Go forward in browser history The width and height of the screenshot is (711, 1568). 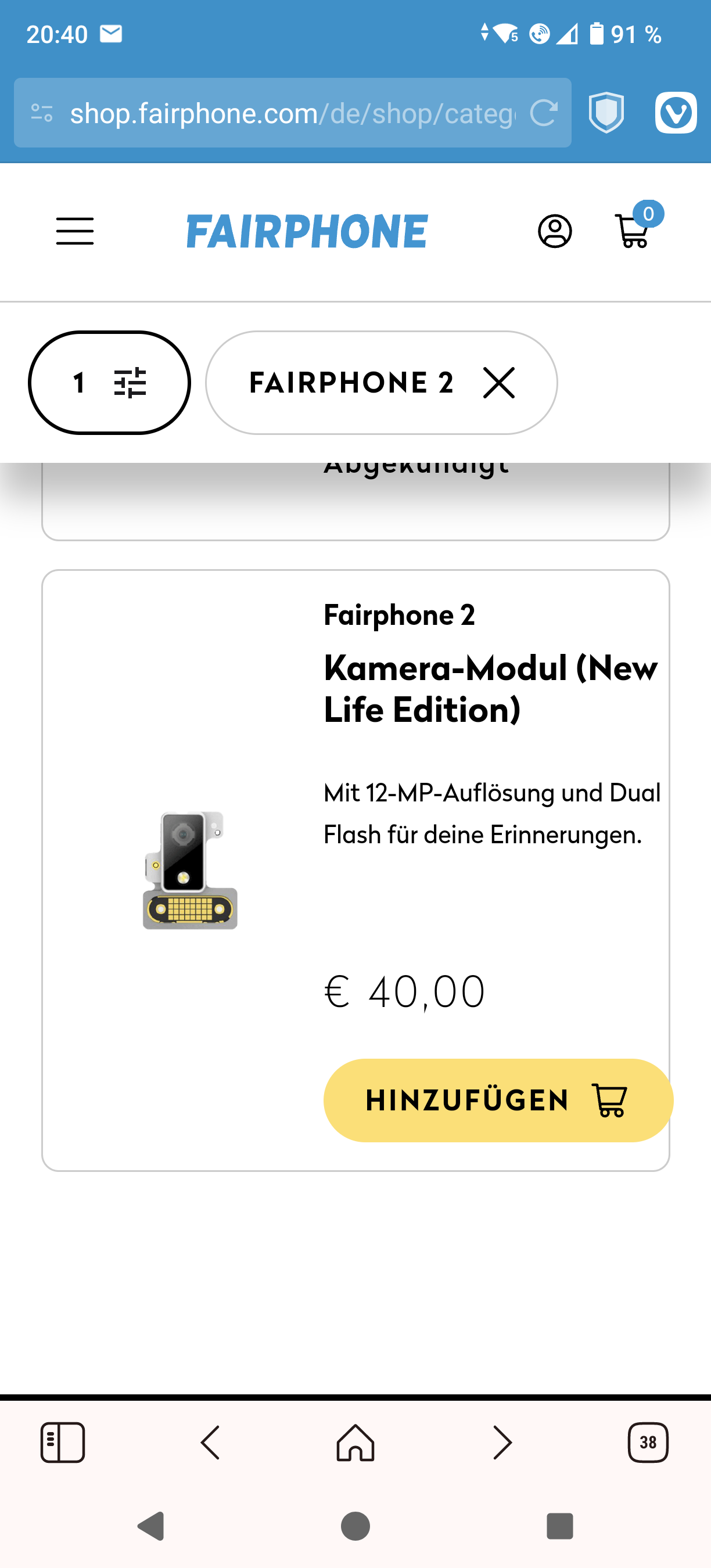(502, 1443)
